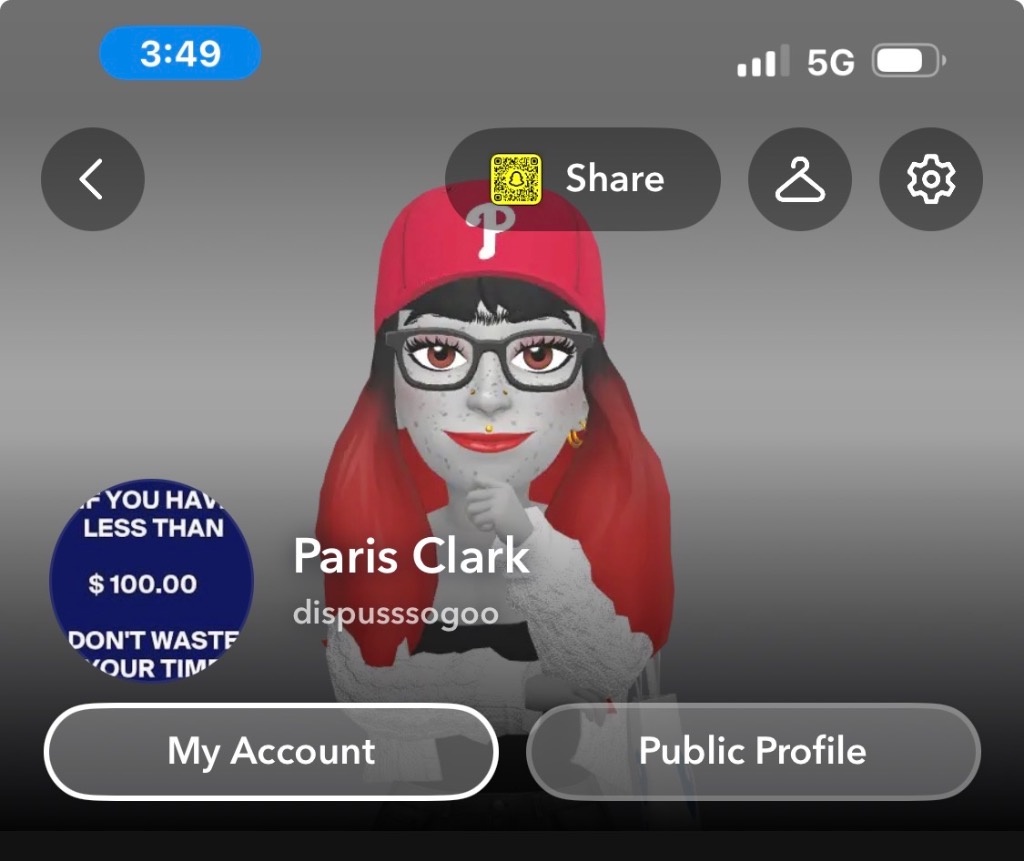This screenshot has height=861, width=1024.
Task: Share the profile via Snapcode button
Action: click(x=583, y=179)
